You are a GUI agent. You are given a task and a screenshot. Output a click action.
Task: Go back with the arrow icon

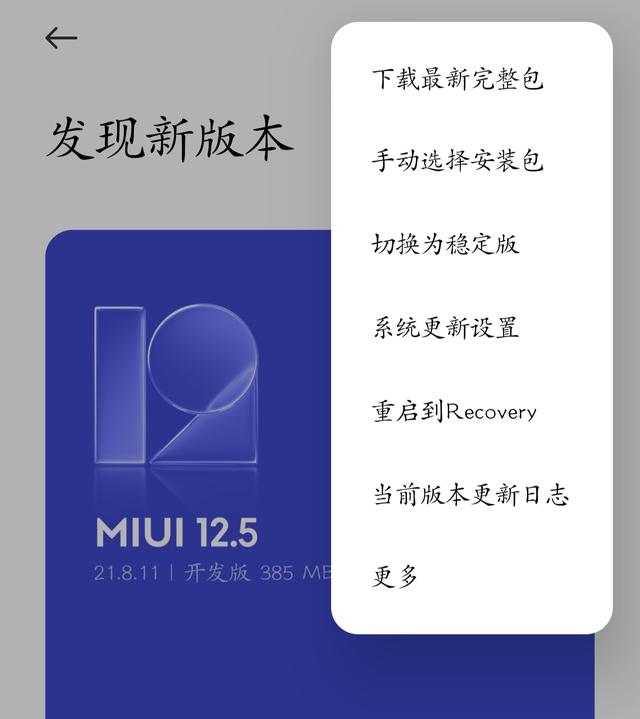tap(61, 38)
